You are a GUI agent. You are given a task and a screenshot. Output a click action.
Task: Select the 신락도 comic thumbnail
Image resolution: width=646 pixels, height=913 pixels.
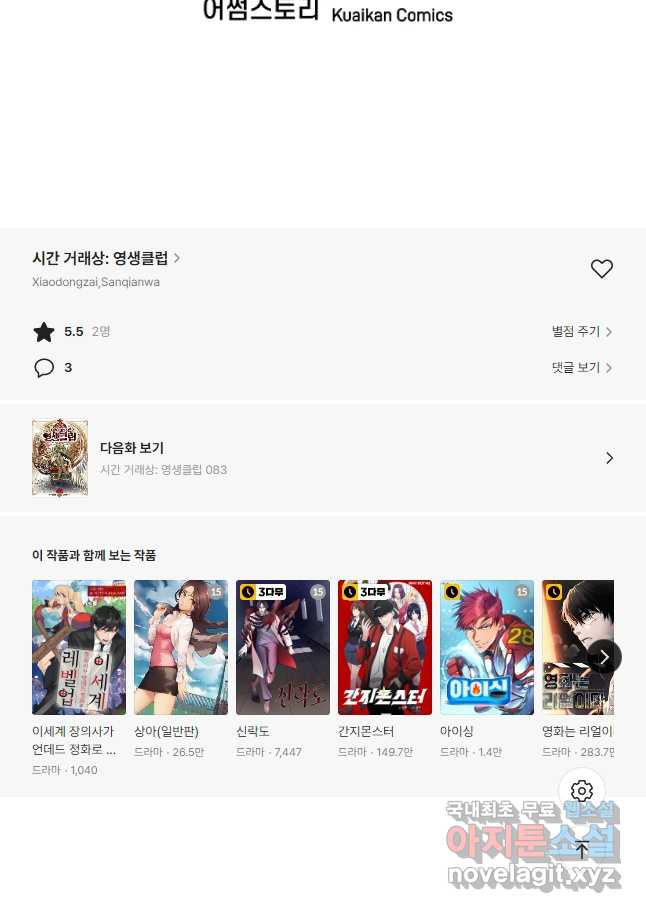pos(283,647)
